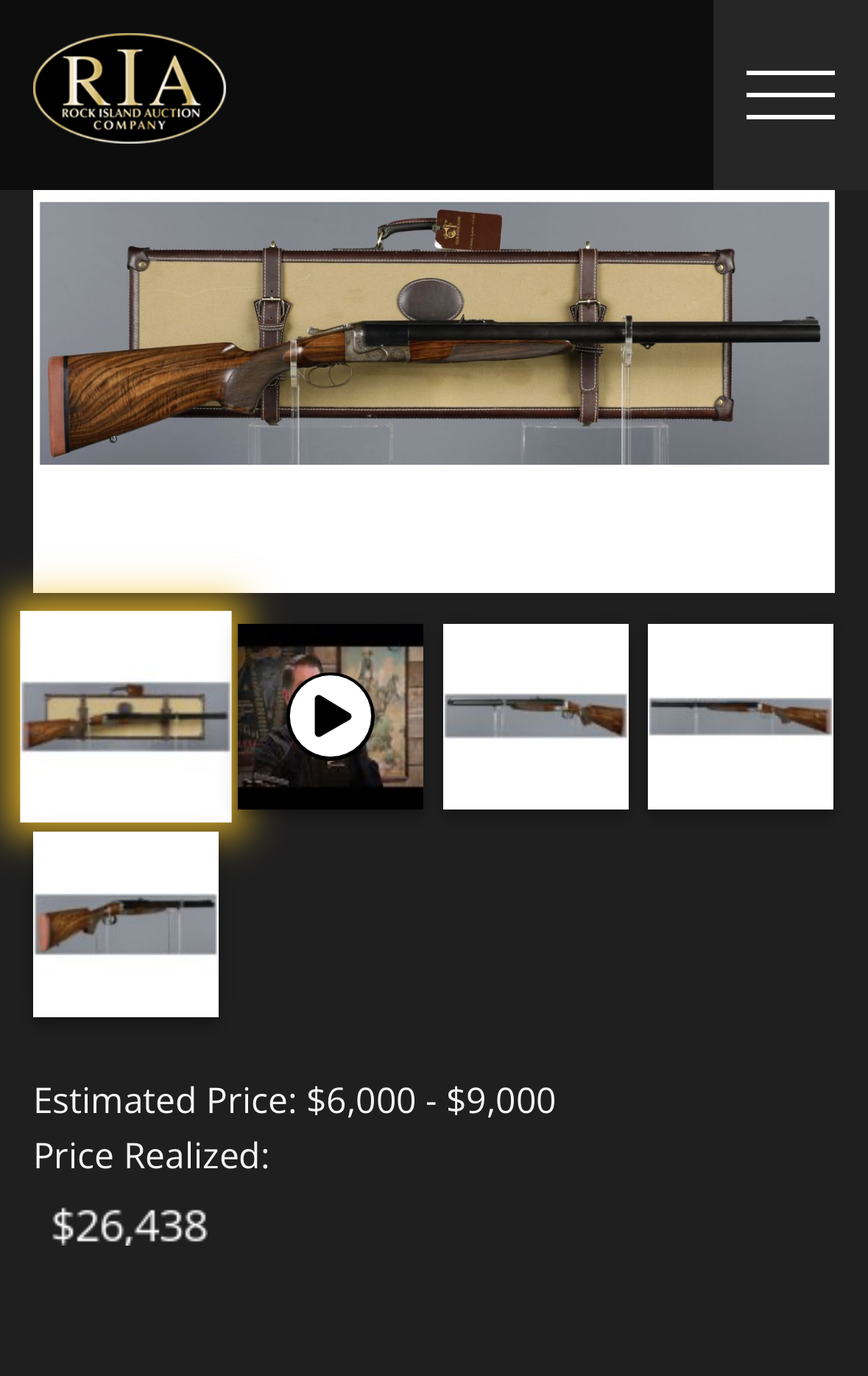View the fourth gallery thumbnail photo
868x1376 pixels.
point(740,716)
